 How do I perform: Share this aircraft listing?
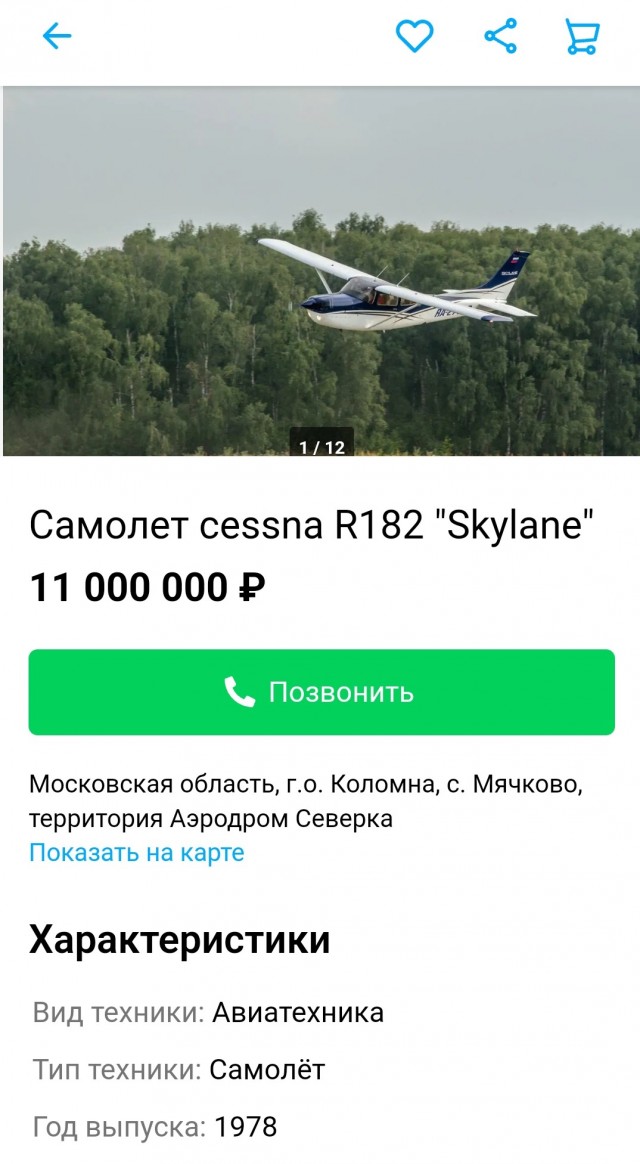click(x=500, y=37)
